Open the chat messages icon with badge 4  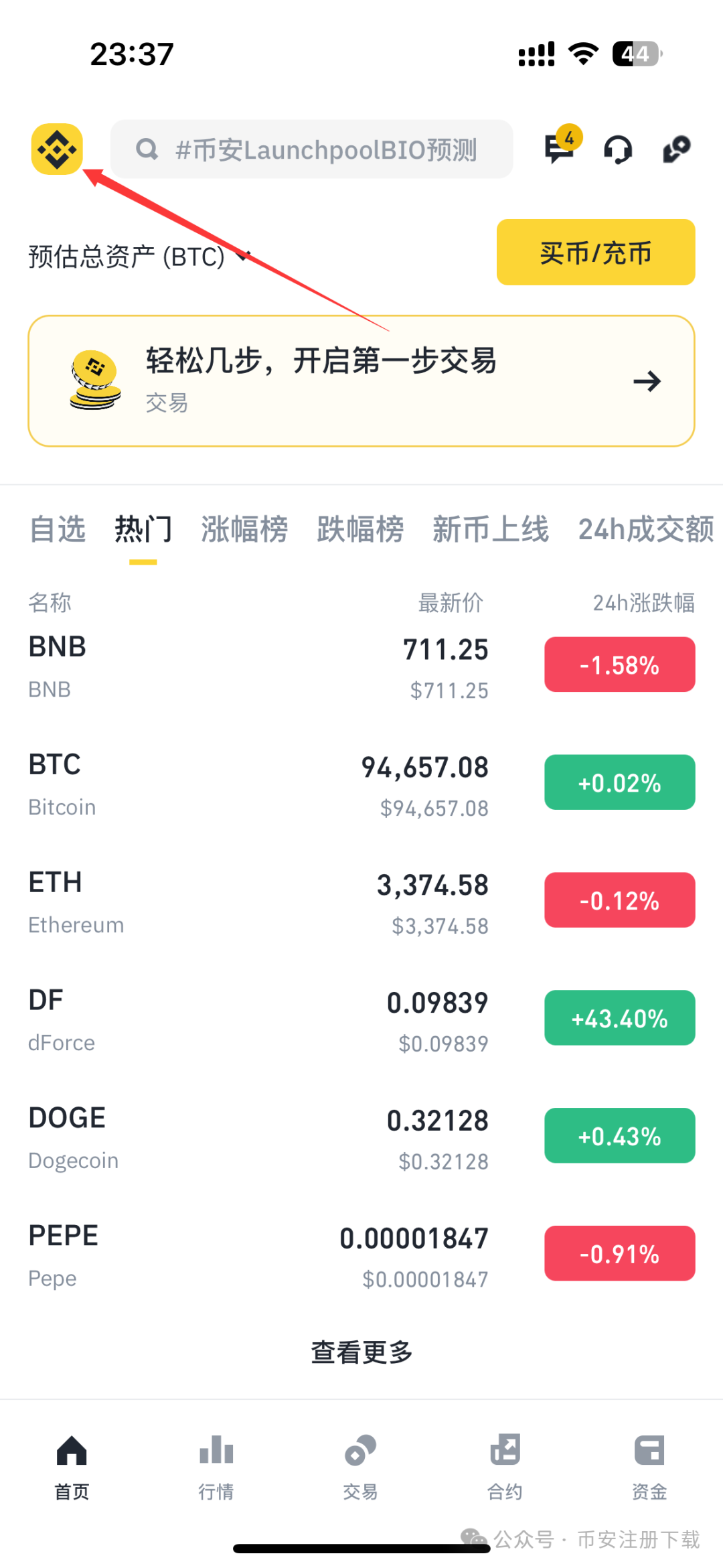pyautogui.click(x=559, y=149)
